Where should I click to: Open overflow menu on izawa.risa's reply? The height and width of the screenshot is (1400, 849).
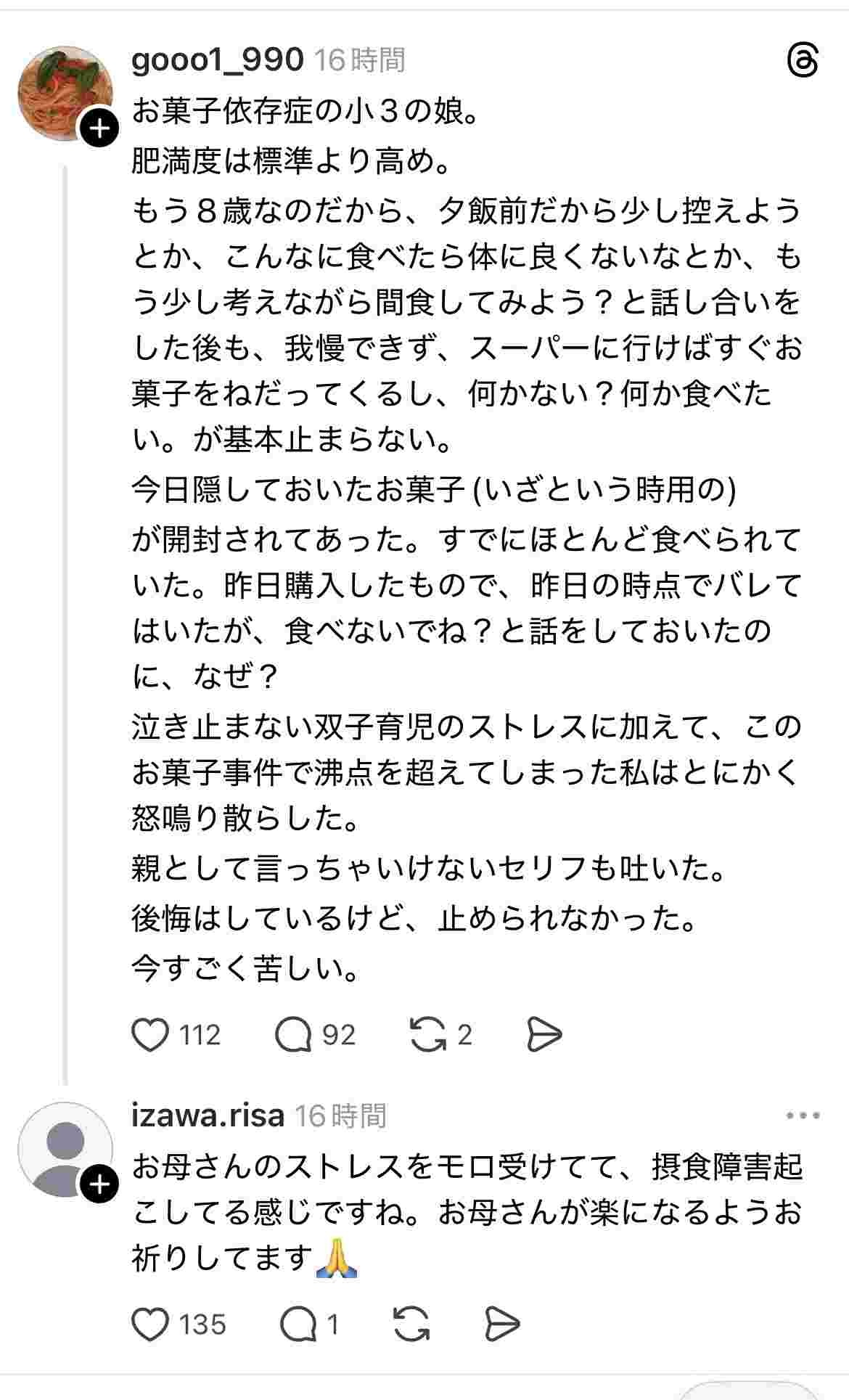click(803, 1116)
